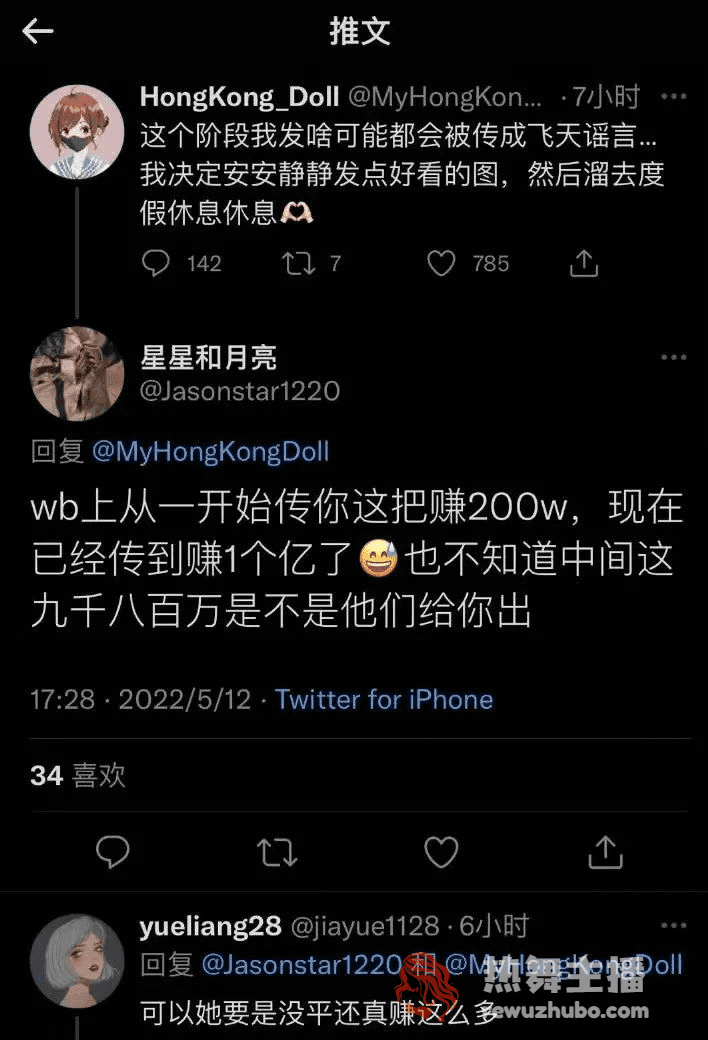Retweet HongKong_Doll's tweet
This screenshot has width=708, height=1040.
click(x=298, y=263)
